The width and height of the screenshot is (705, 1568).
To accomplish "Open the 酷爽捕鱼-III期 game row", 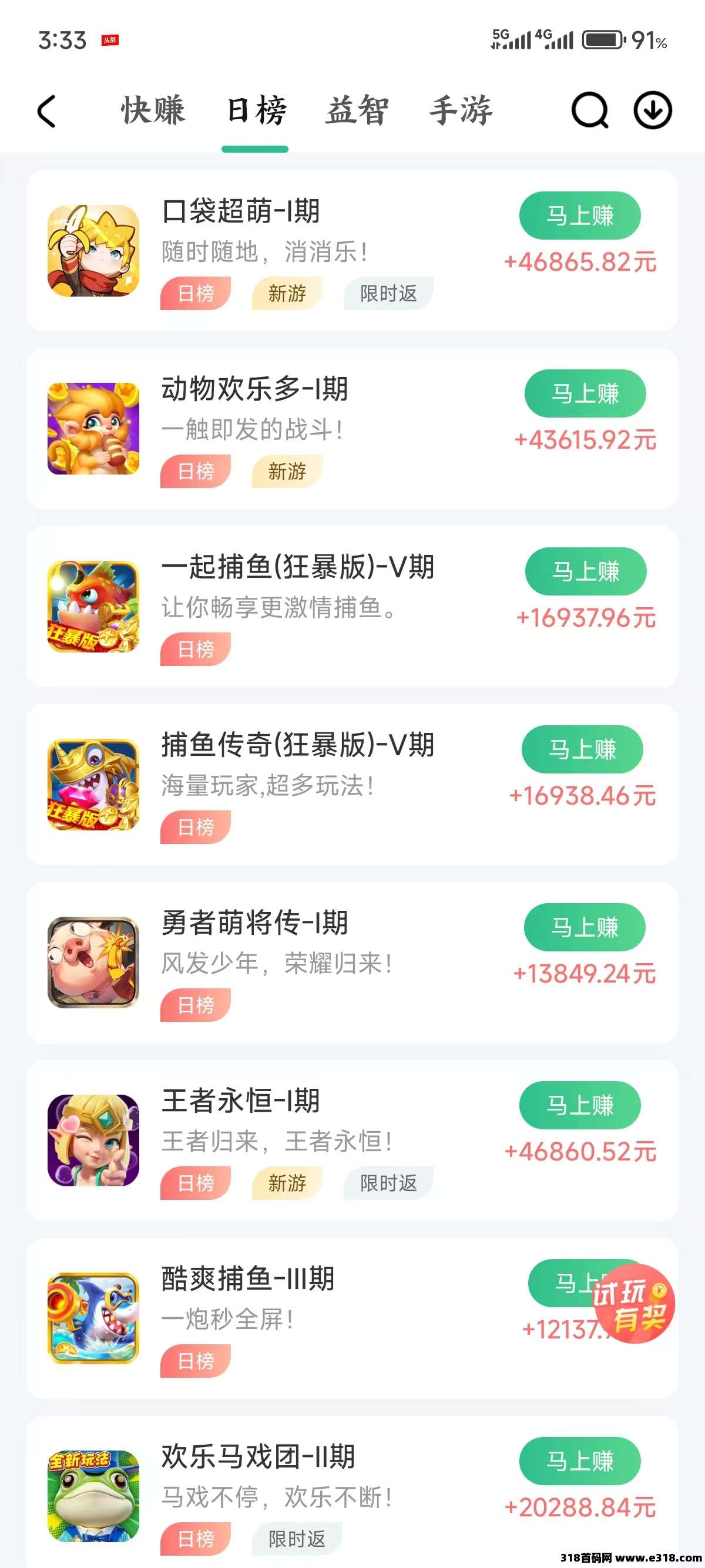I will tap(304, 1318).
